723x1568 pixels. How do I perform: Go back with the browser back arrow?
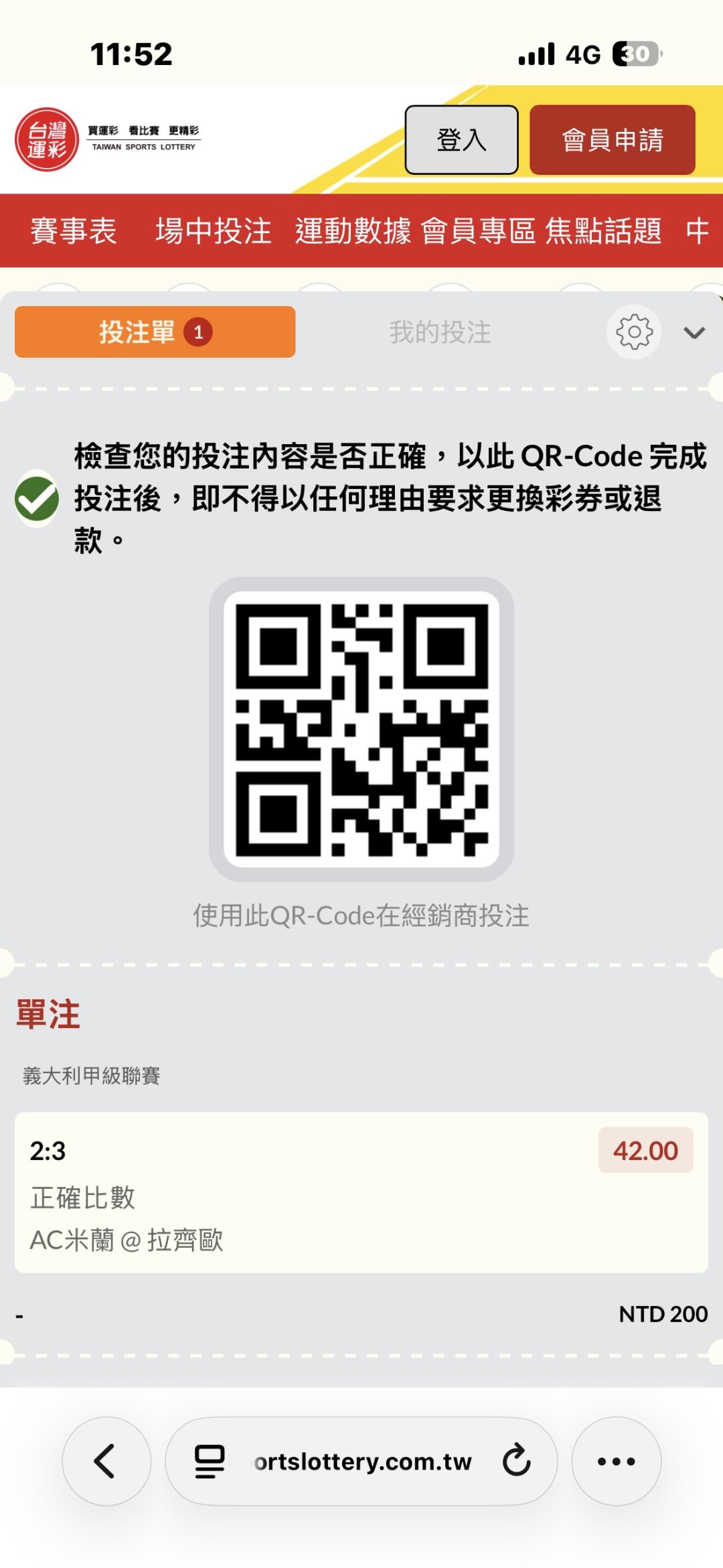tap(106, 1461)
